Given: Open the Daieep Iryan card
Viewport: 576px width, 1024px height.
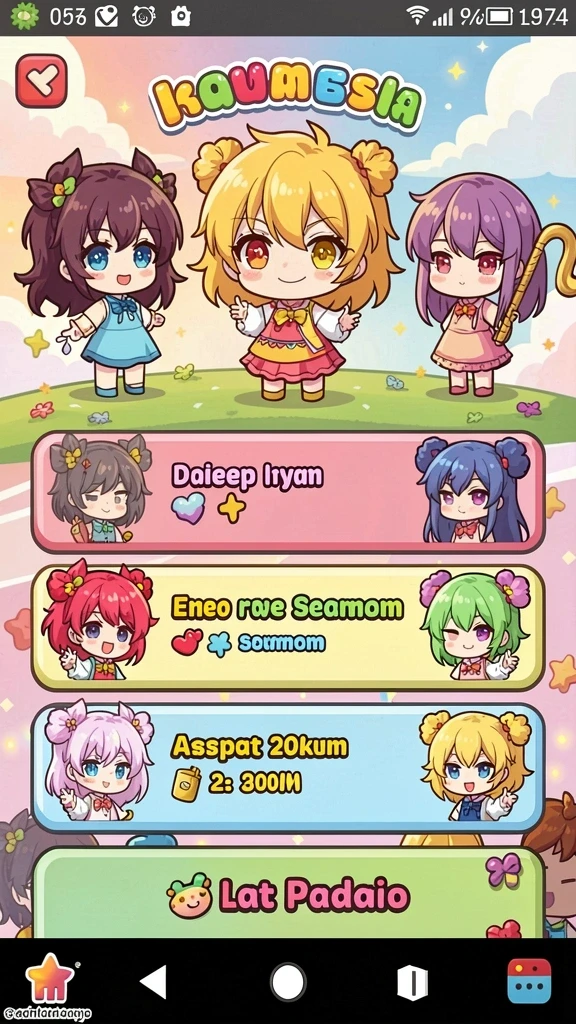Looking at the screenshot, I should pos(287,492).
